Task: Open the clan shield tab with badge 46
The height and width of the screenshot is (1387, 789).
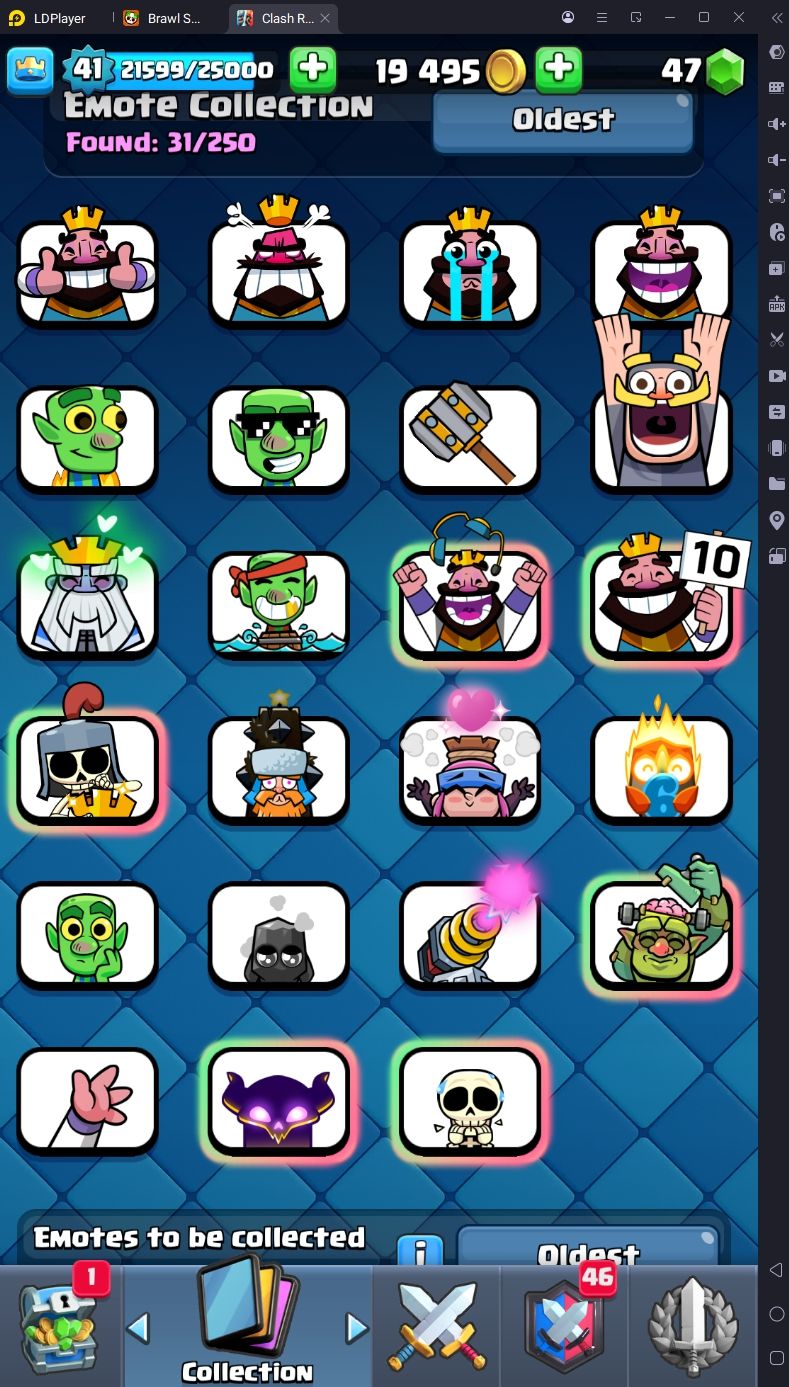Action: click(565, 1326)
